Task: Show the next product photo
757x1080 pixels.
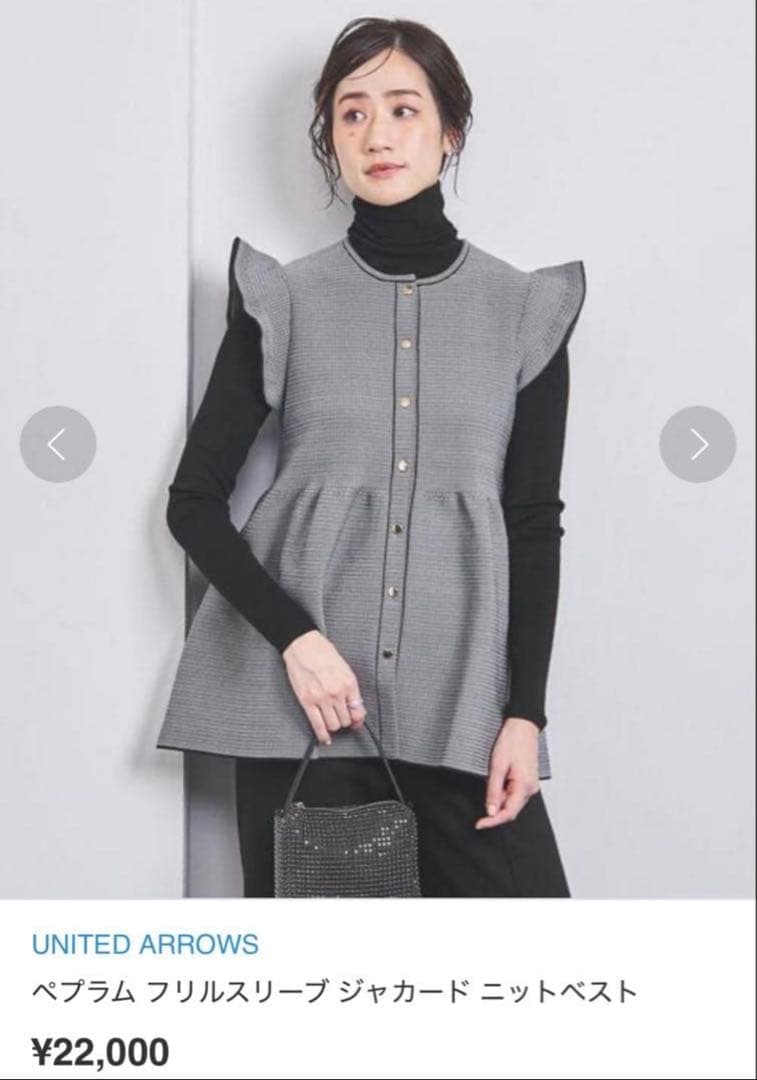Action: (x=698, y=444)
